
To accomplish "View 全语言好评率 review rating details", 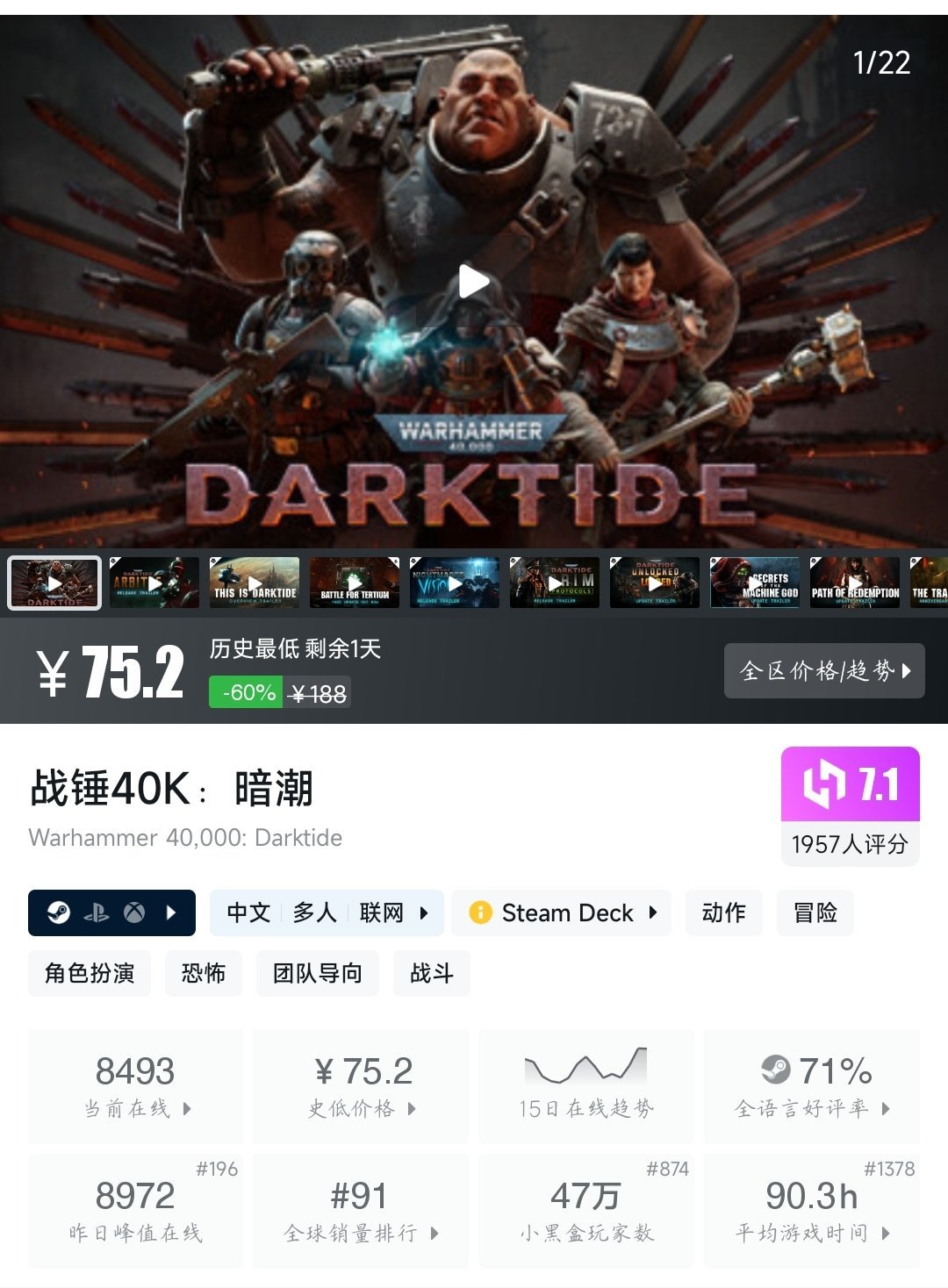I will pyautogui.click(x=812, y=1087).
